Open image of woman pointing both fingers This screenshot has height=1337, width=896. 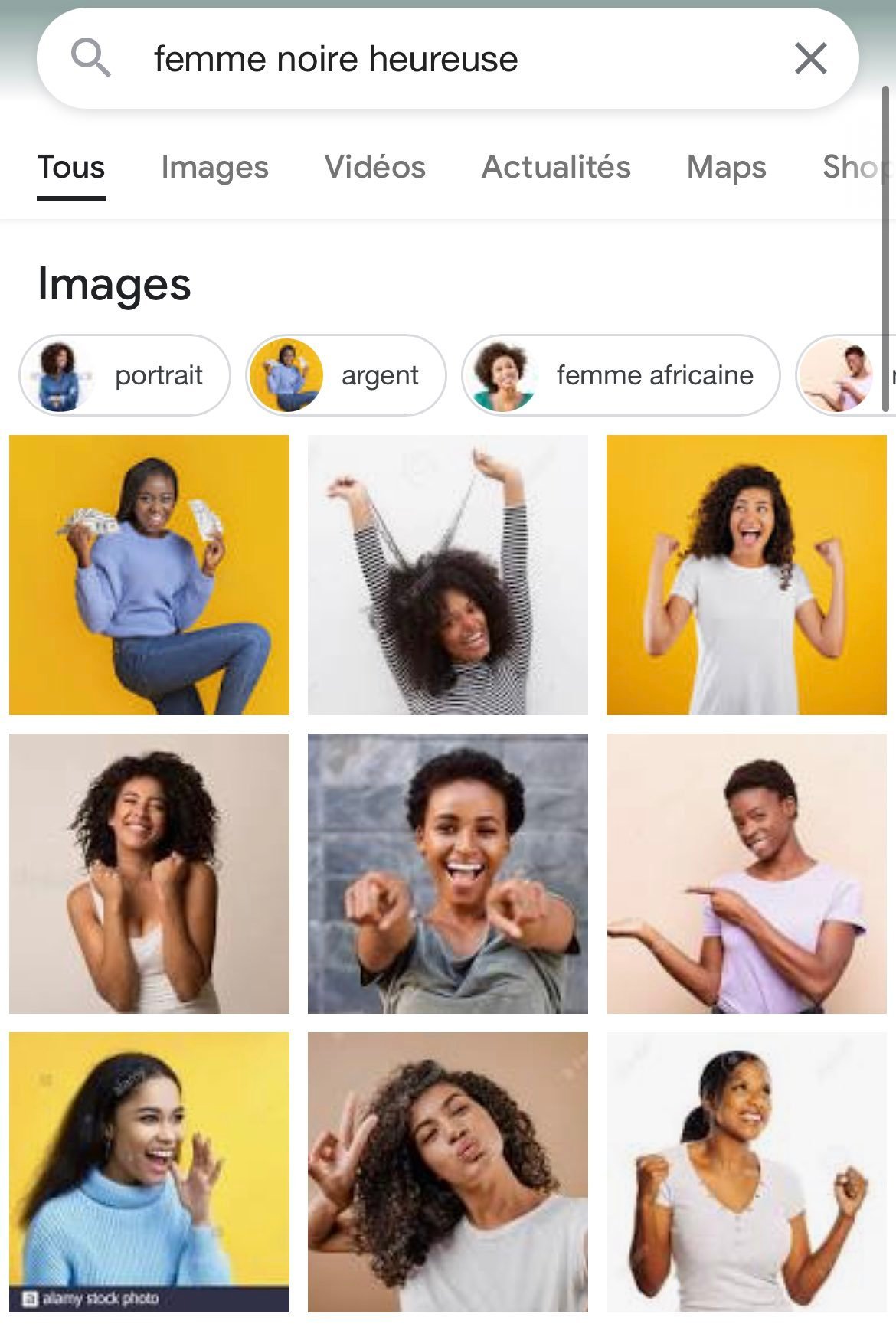coord(448,874)
